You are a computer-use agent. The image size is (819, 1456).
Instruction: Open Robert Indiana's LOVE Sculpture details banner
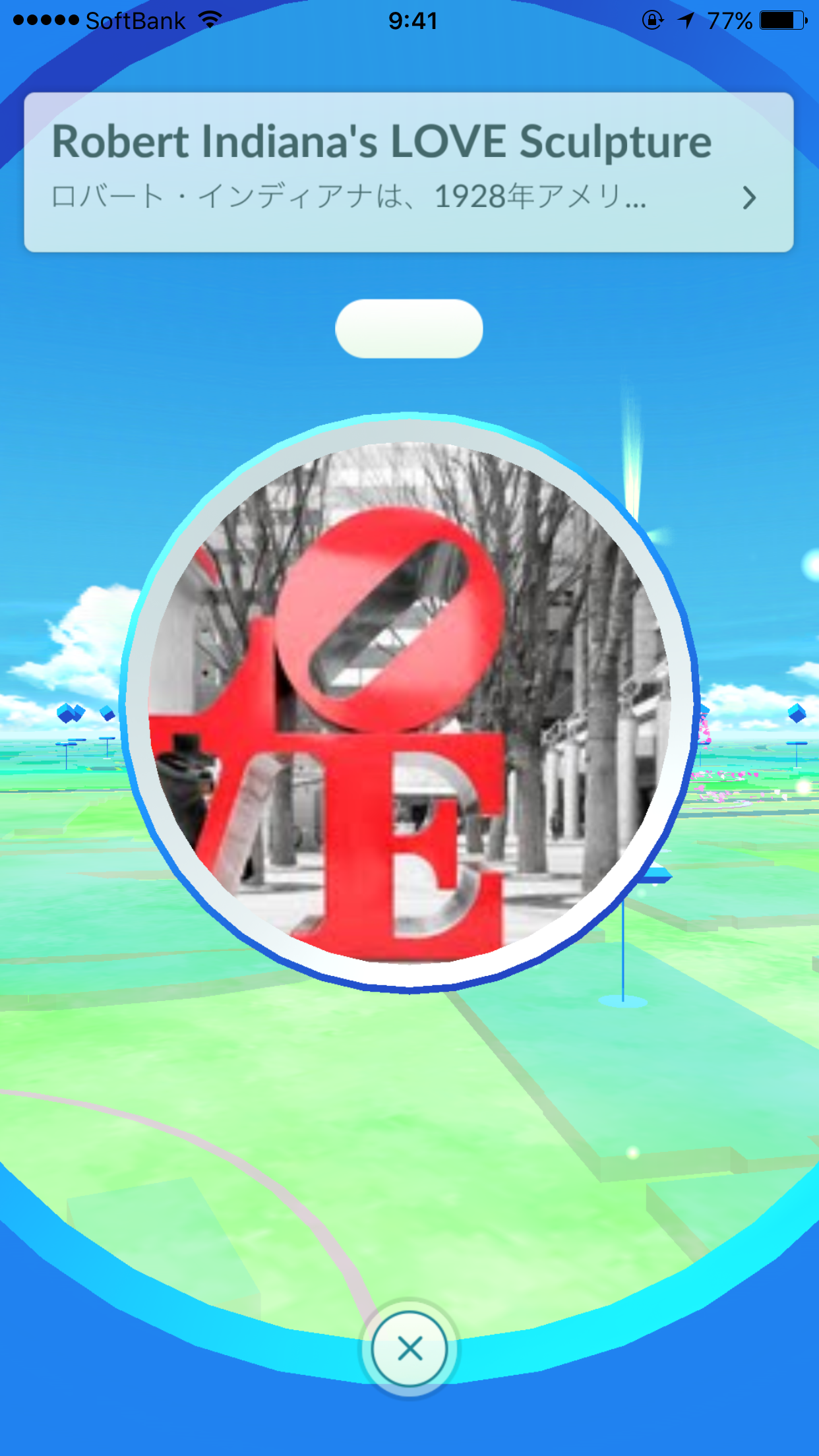[x=409, y=172]
